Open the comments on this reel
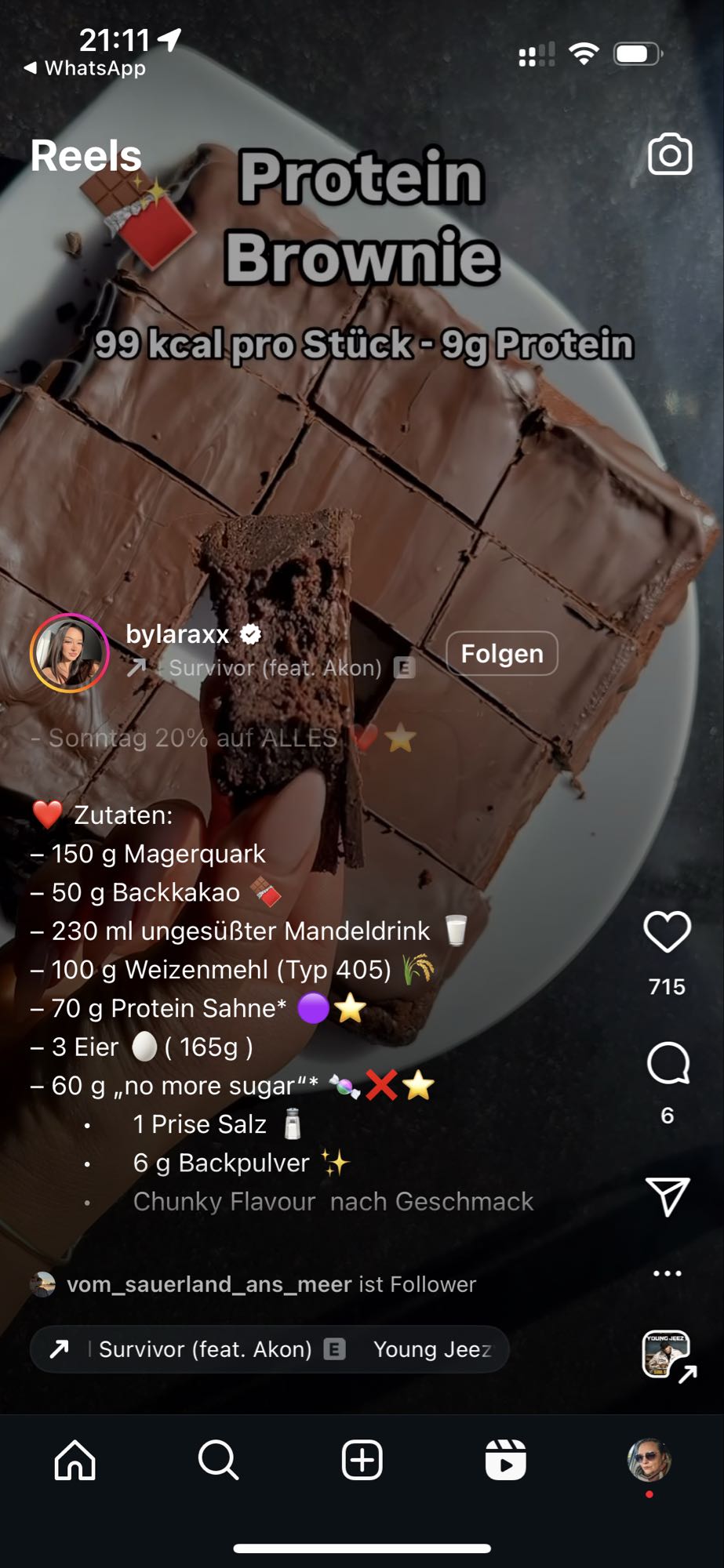This screenshot has height=1568, width=724. click(x=668, y=1064)
